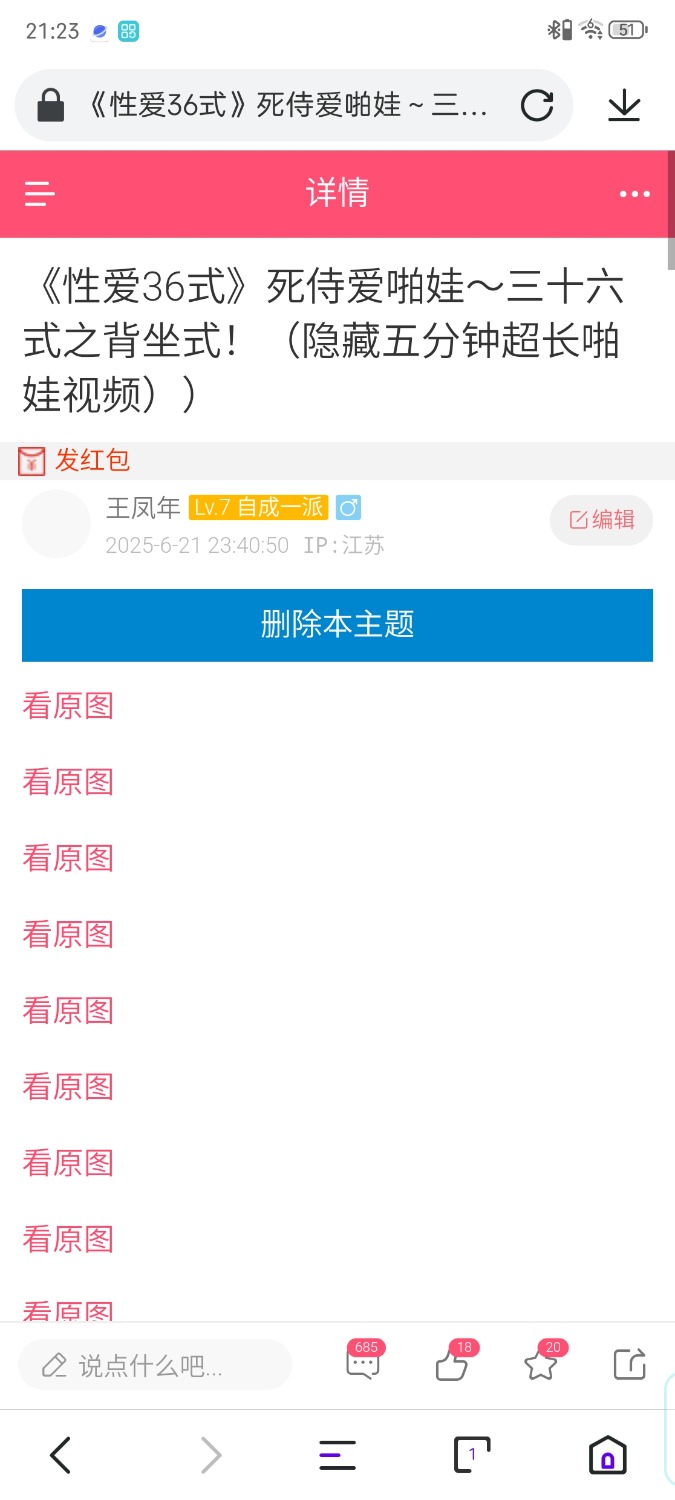
Task: Open the browser menu in the bottom toolbar
Action: [337, 1455]
